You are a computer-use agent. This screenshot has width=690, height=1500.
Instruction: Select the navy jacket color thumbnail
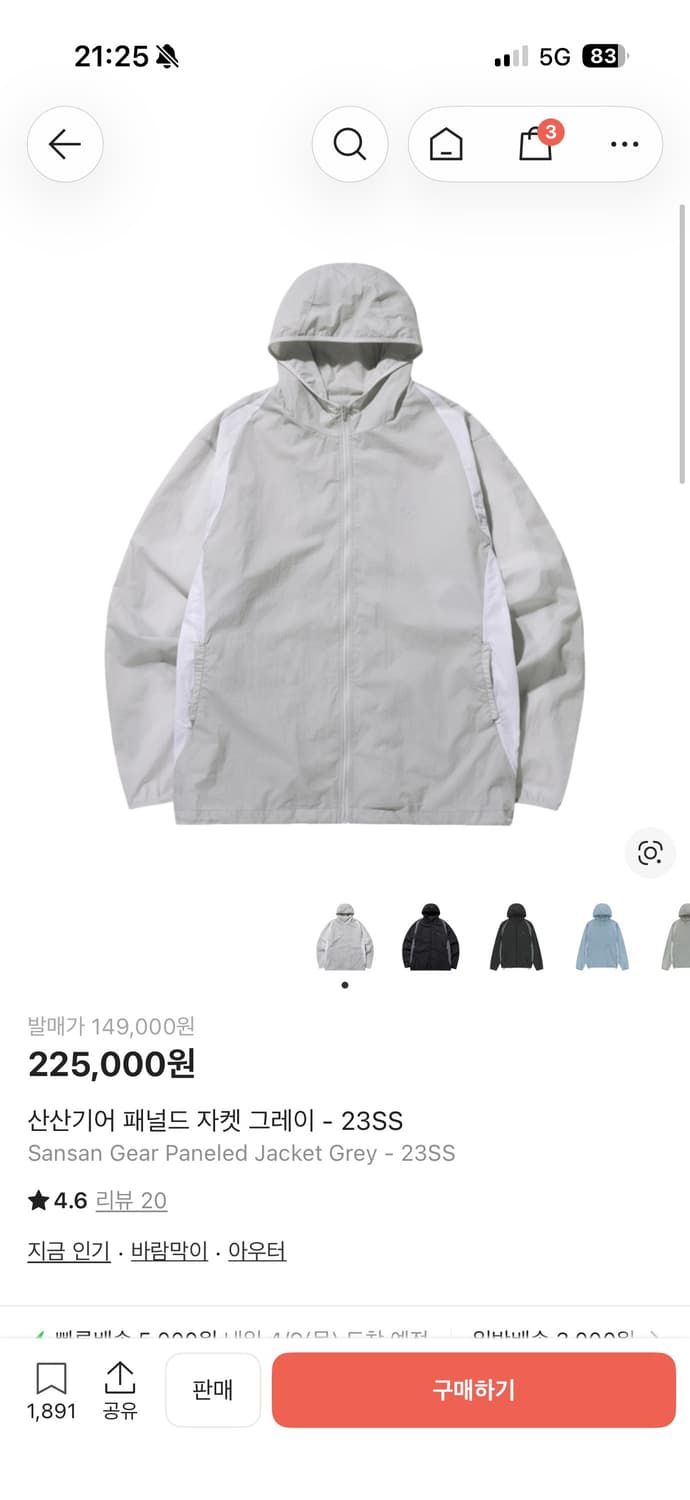tap(430, 937)
